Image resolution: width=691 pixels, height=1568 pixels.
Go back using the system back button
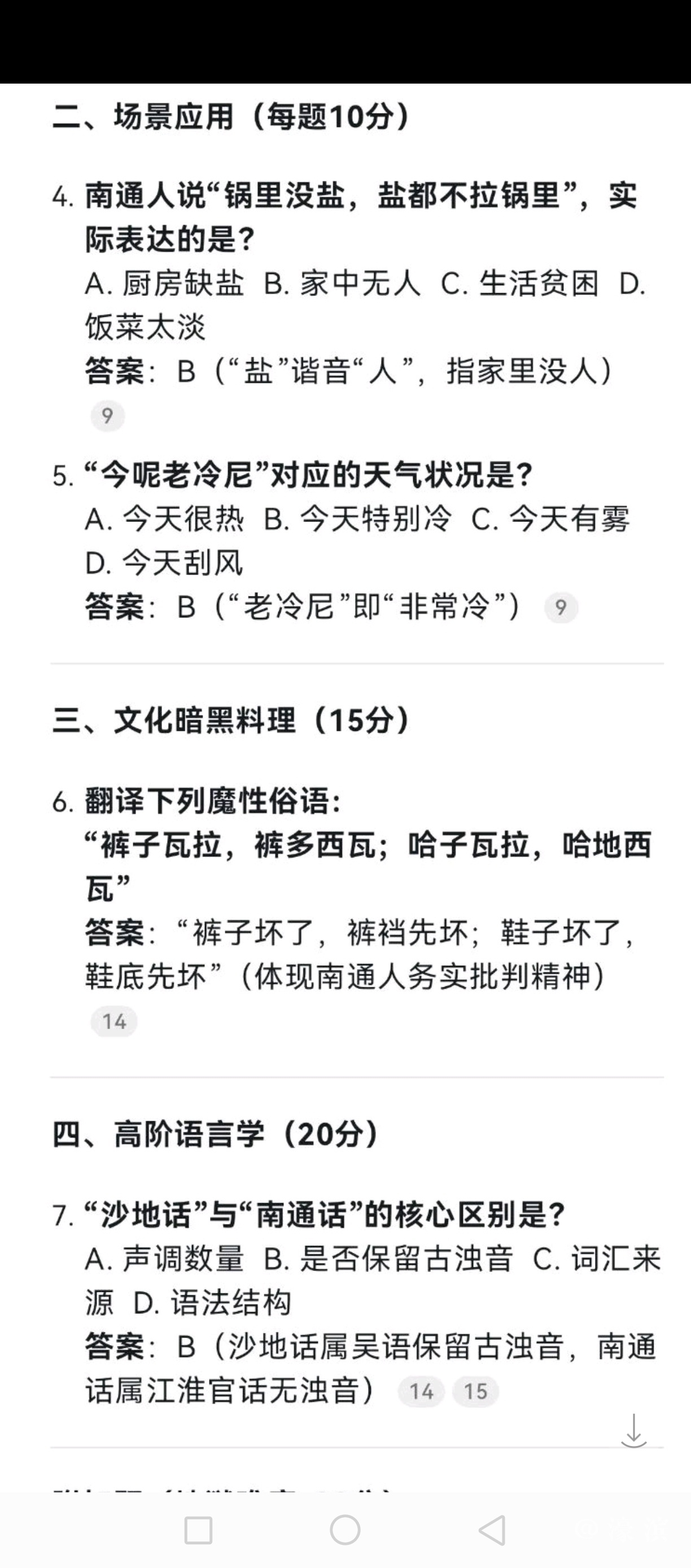492,1530
